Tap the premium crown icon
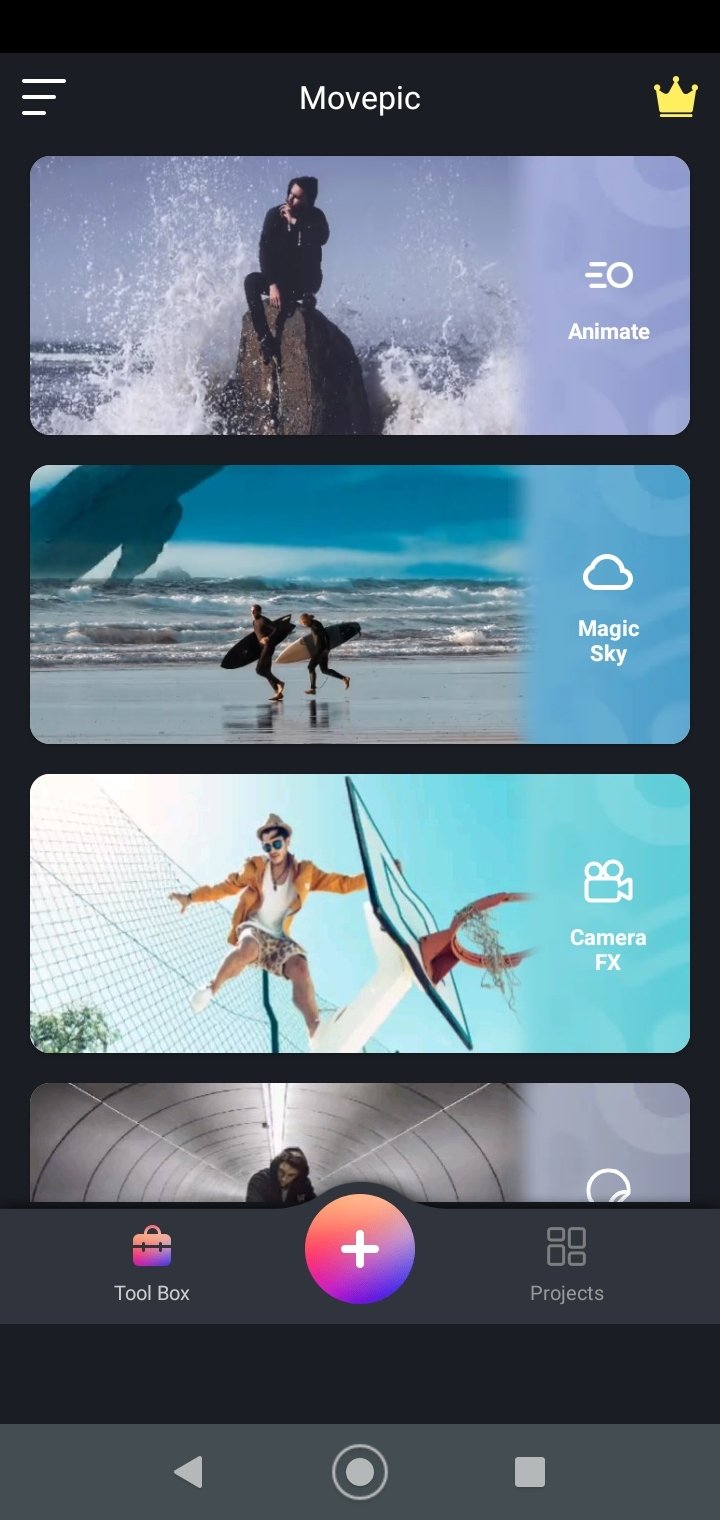 [675, 97]
